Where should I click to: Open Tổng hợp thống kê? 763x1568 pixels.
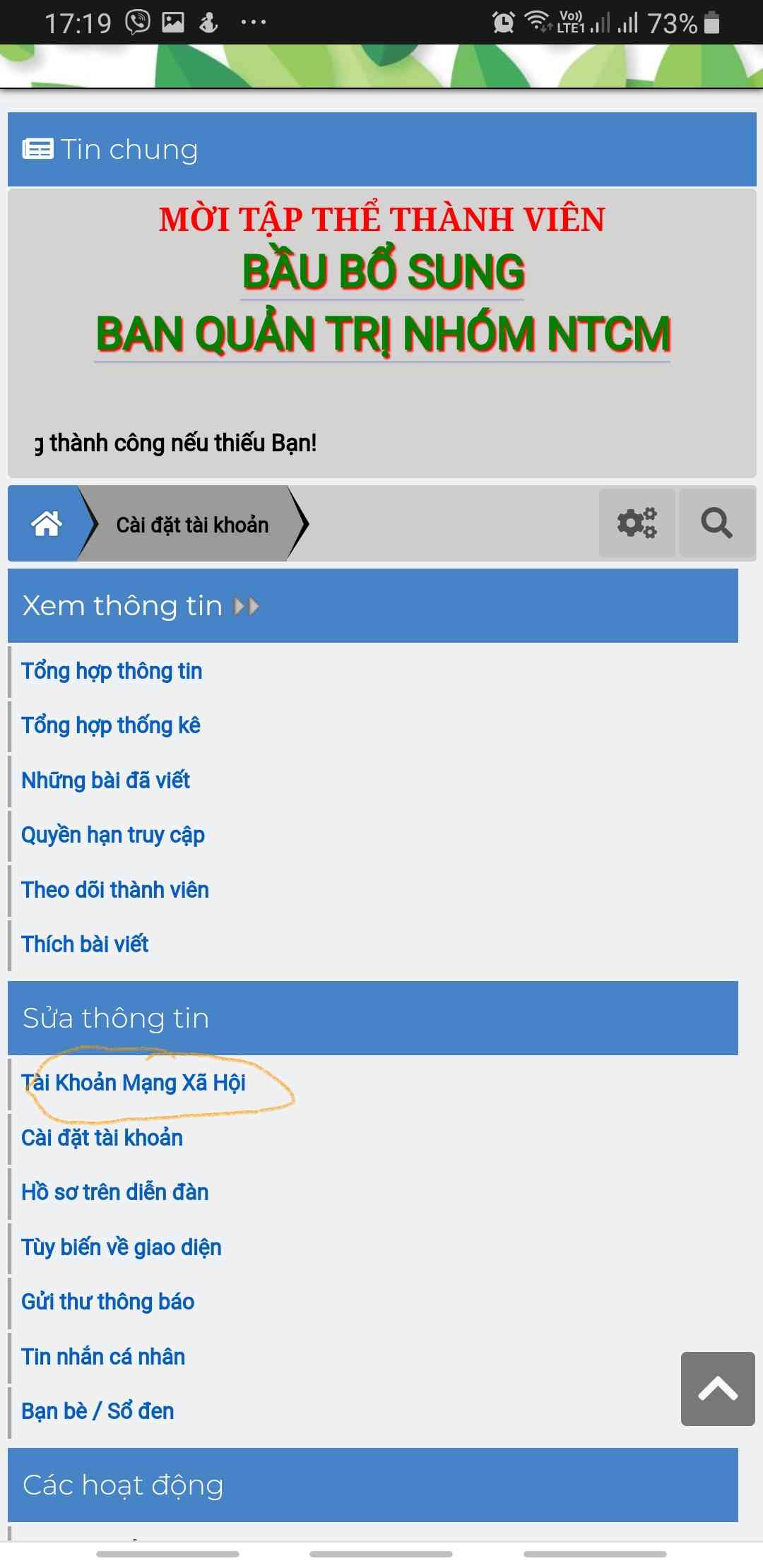coord(111,725)
